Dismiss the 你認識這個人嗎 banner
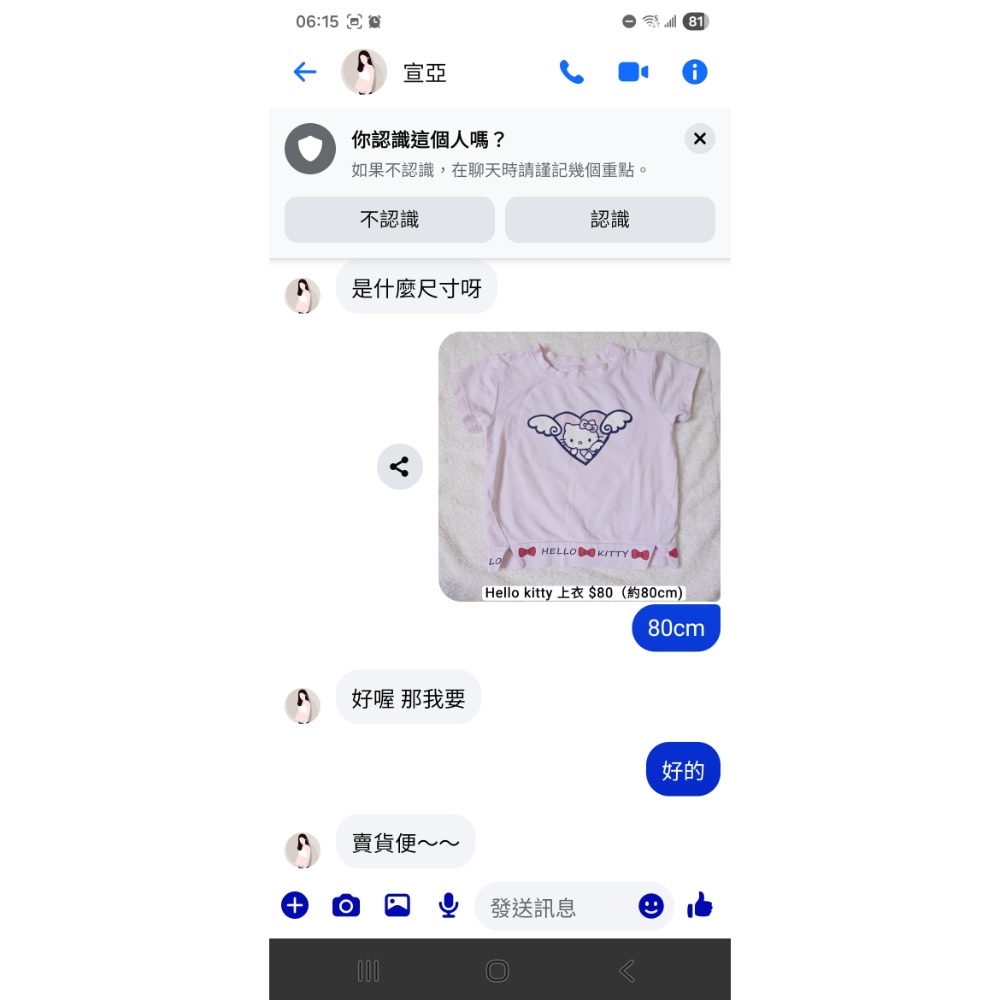 (x=700, y=139)
